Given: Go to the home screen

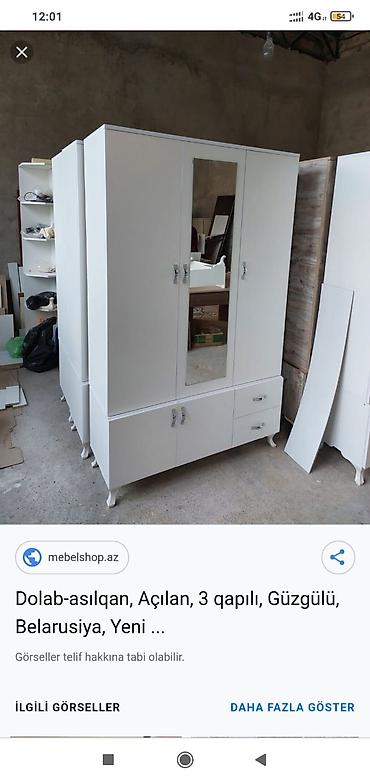Looking at the screenshot, I should coord(185,760).
